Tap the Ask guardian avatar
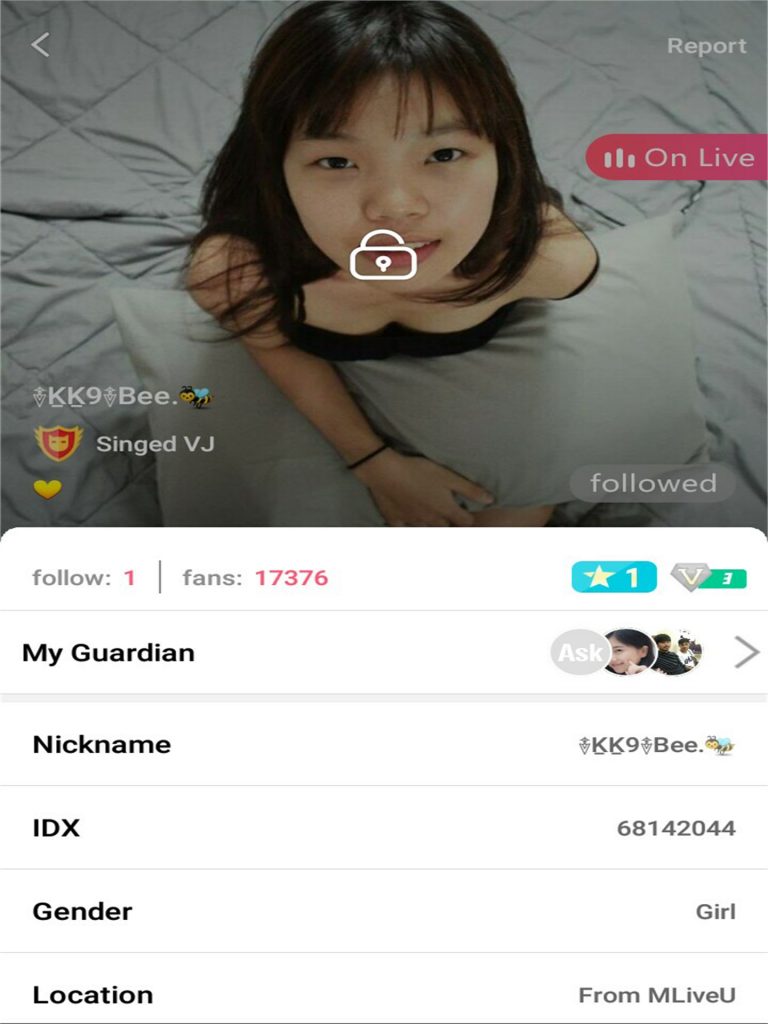This screenshot has width=768, height=1024. pyautogui.click(x=579, y=653)
